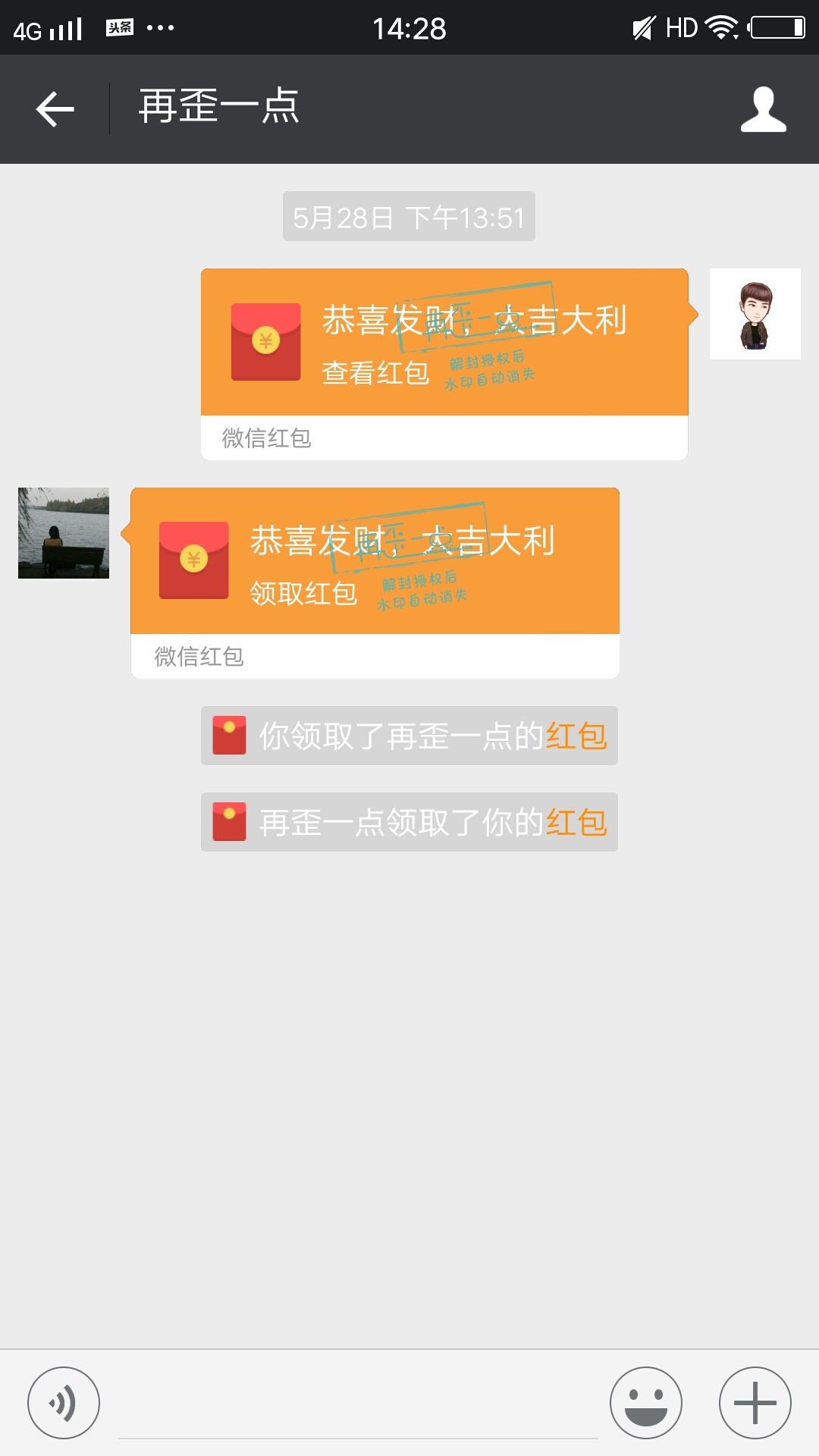
Task: Open the plus attachment menu
Action: click(755, 1403)
